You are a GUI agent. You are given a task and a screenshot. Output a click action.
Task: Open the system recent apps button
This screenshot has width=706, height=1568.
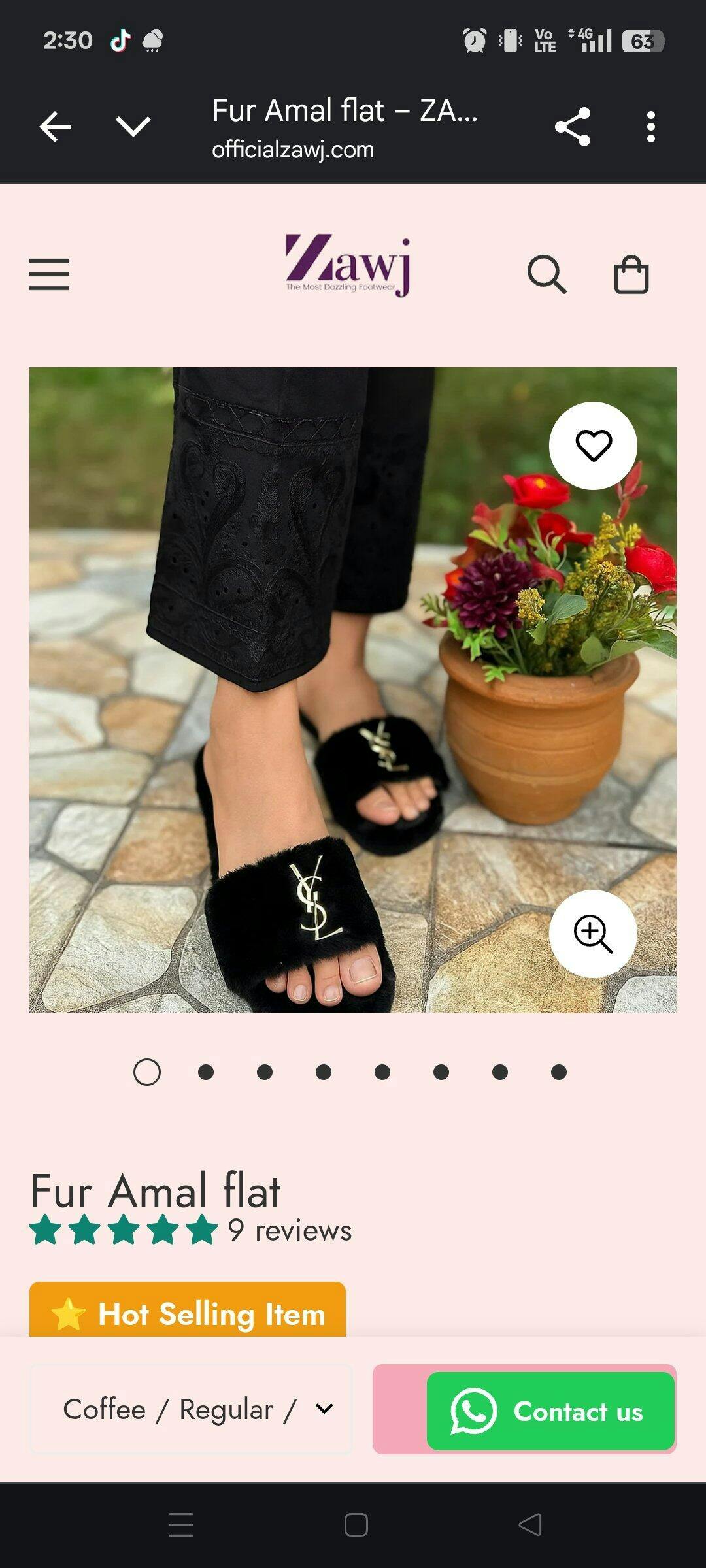click(181, 1525)
